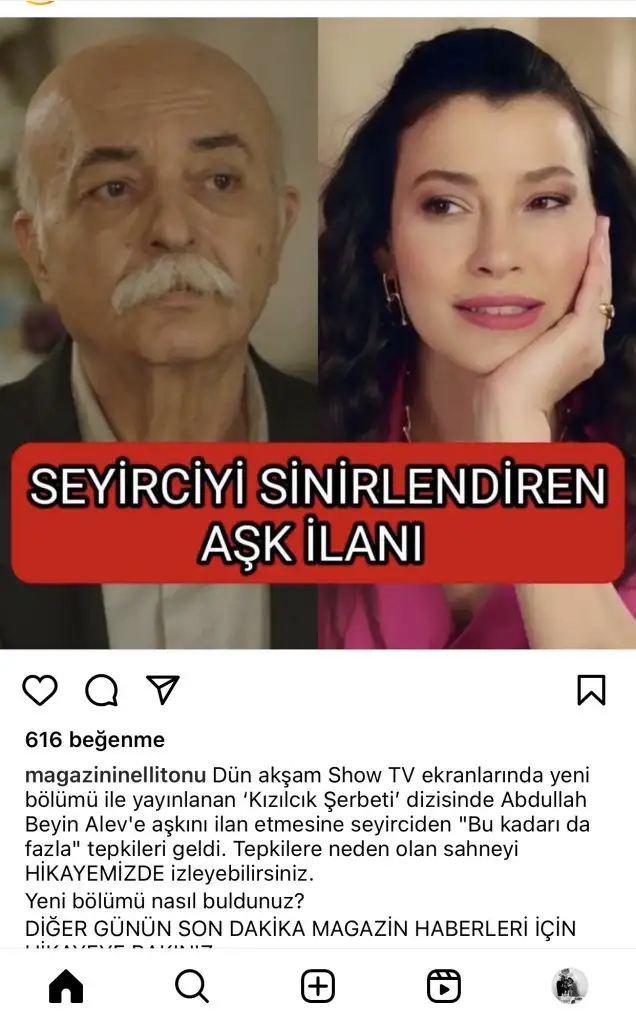Open the magazininellitonu profile from the caption

115,777
